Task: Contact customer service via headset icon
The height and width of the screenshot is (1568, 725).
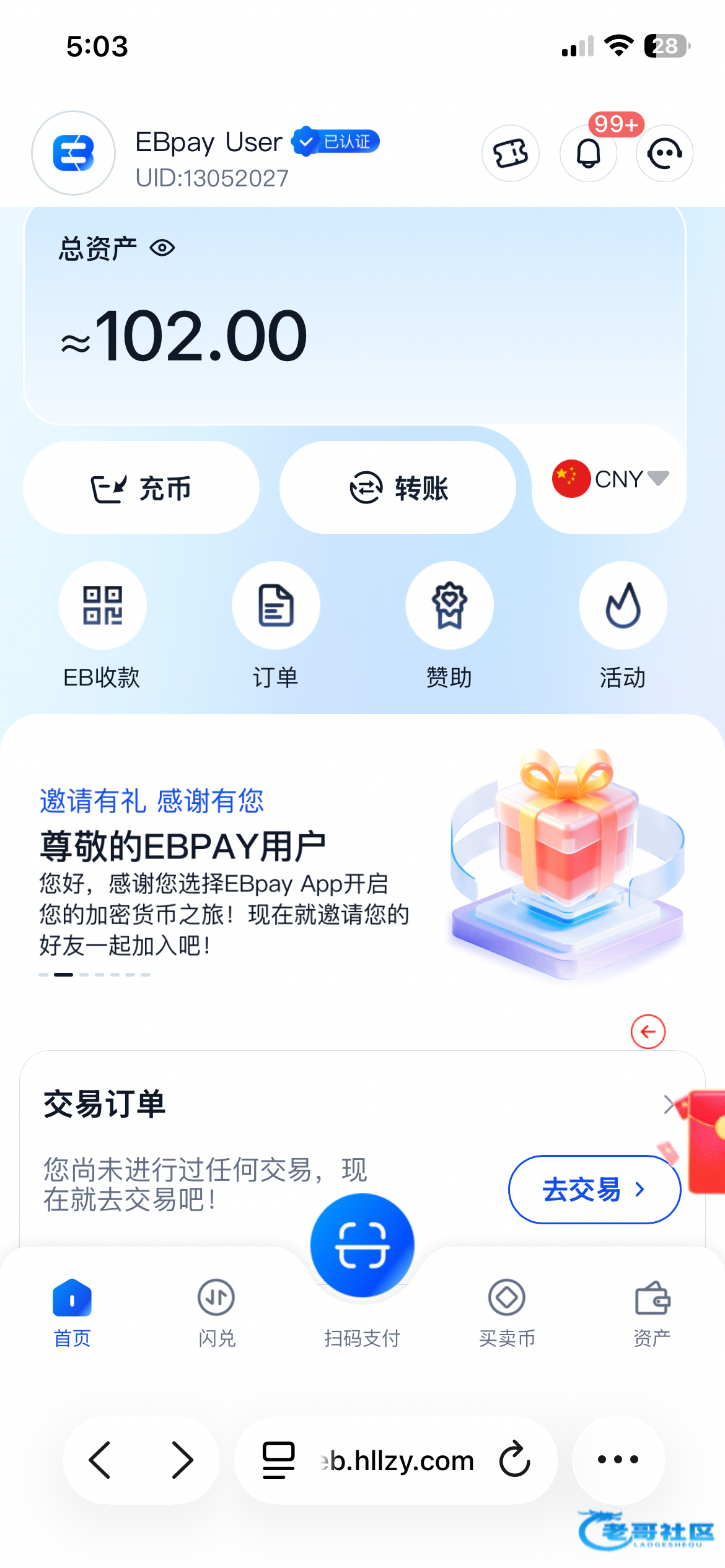Action: [x=664, y=154]
